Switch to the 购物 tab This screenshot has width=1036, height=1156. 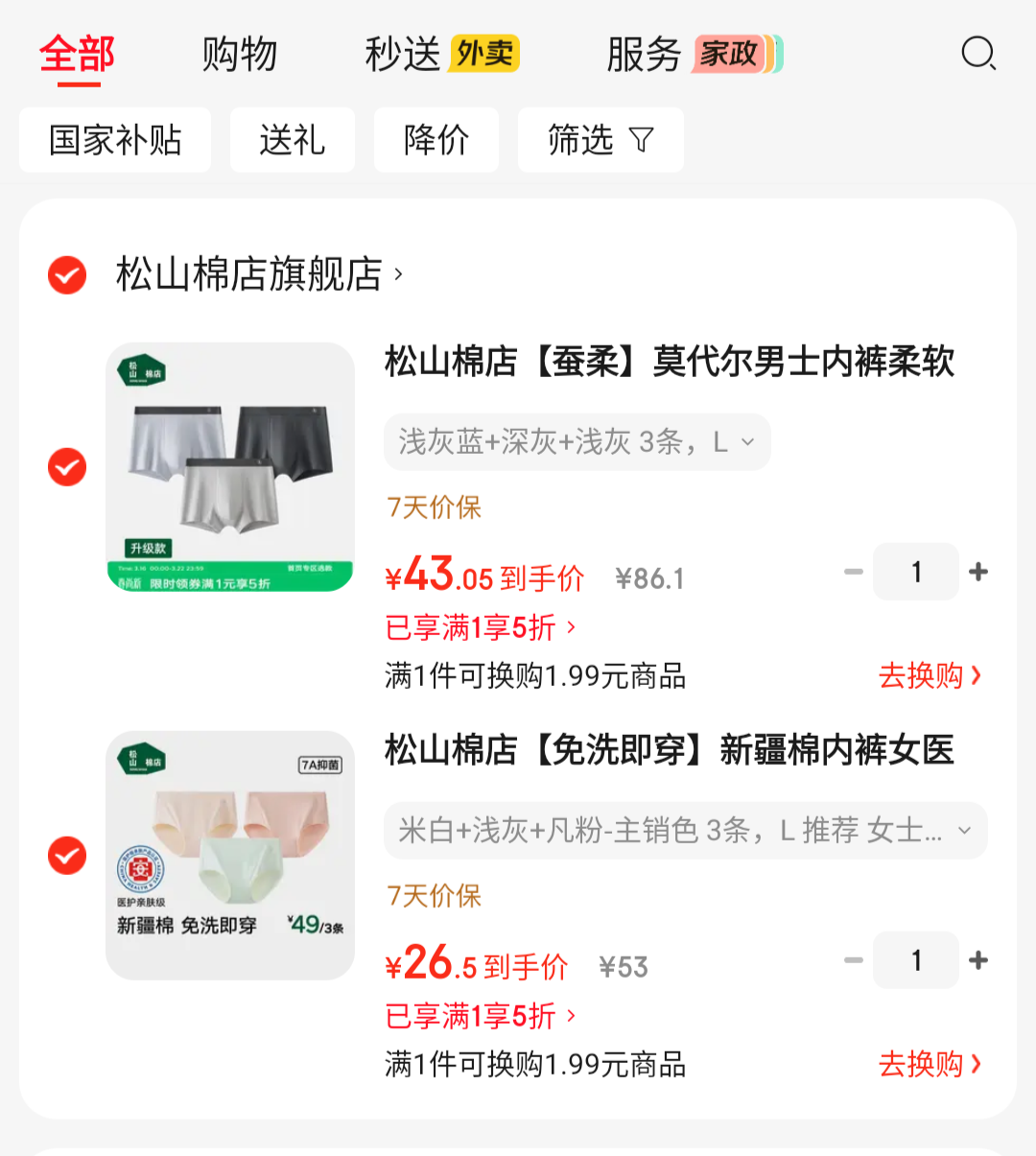click(x=240, y=54)
